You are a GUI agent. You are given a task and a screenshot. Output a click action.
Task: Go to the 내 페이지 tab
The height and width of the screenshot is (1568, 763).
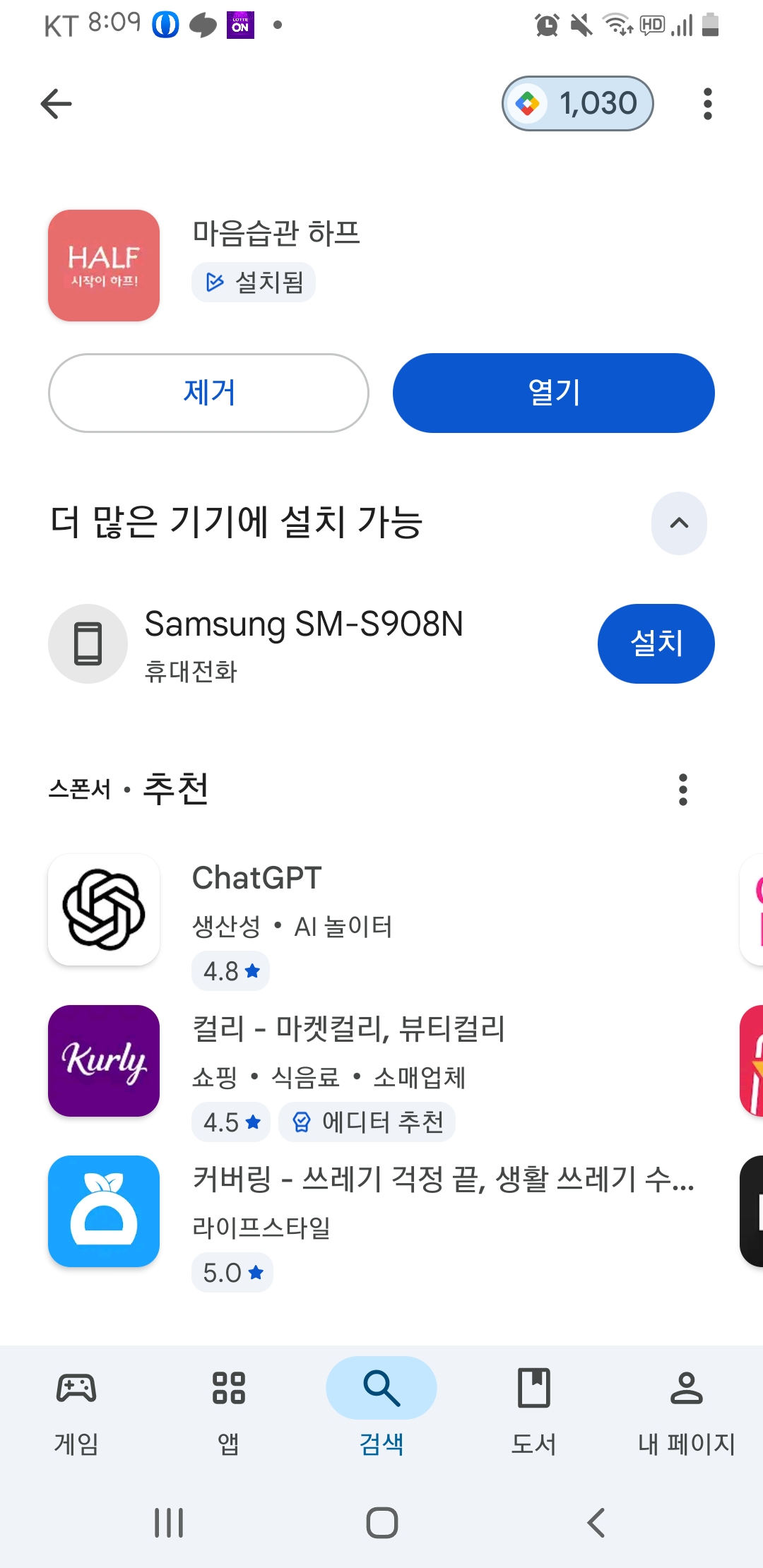point(686,1406)
